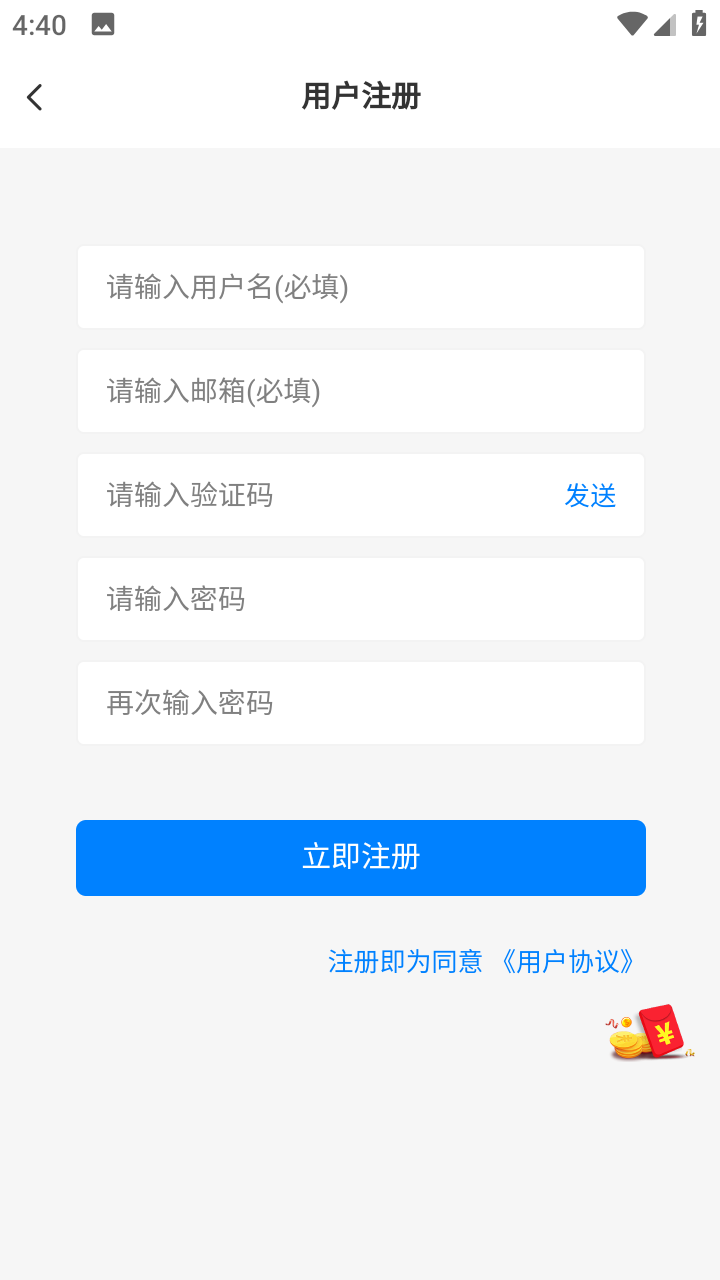Click the agreement consent text 注册即为同意
The width and height of the screenshot is (720, 1280).
(x=404, y=960)
